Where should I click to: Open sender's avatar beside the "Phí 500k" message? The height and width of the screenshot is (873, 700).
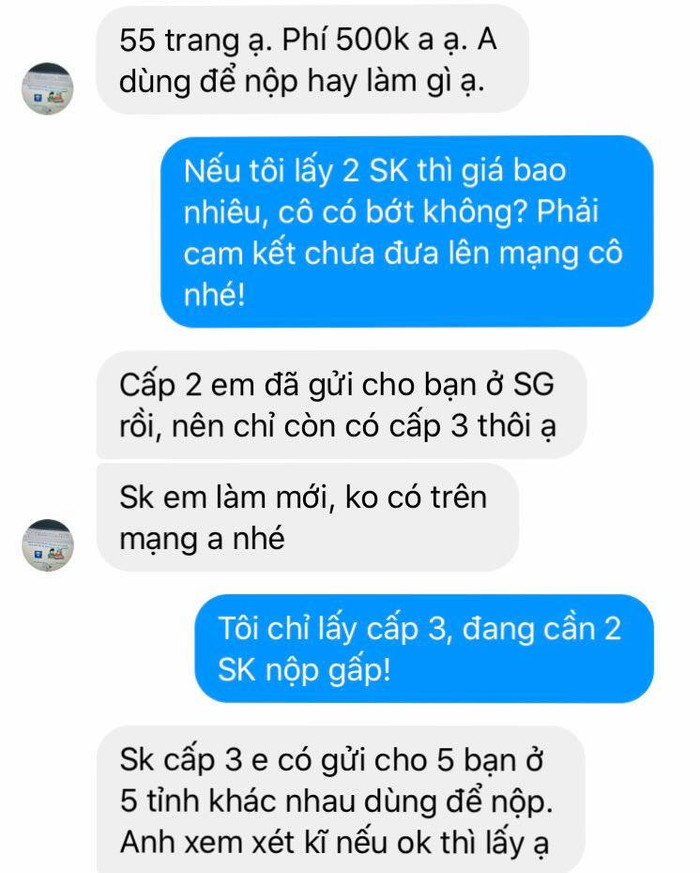point(47,89)
